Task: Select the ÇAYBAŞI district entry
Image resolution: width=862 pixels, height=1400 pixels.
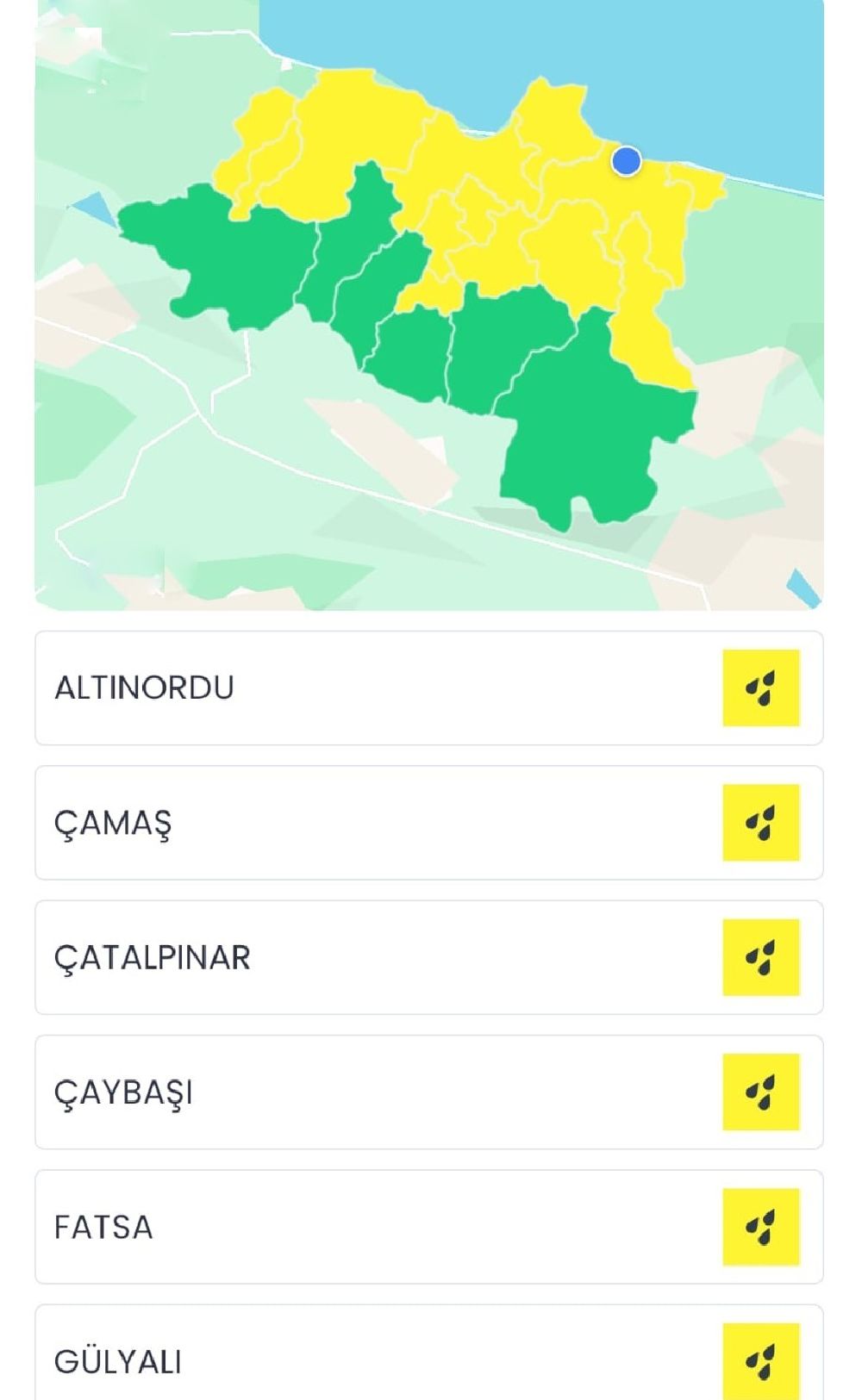Action: click(x=345, y=1092)
